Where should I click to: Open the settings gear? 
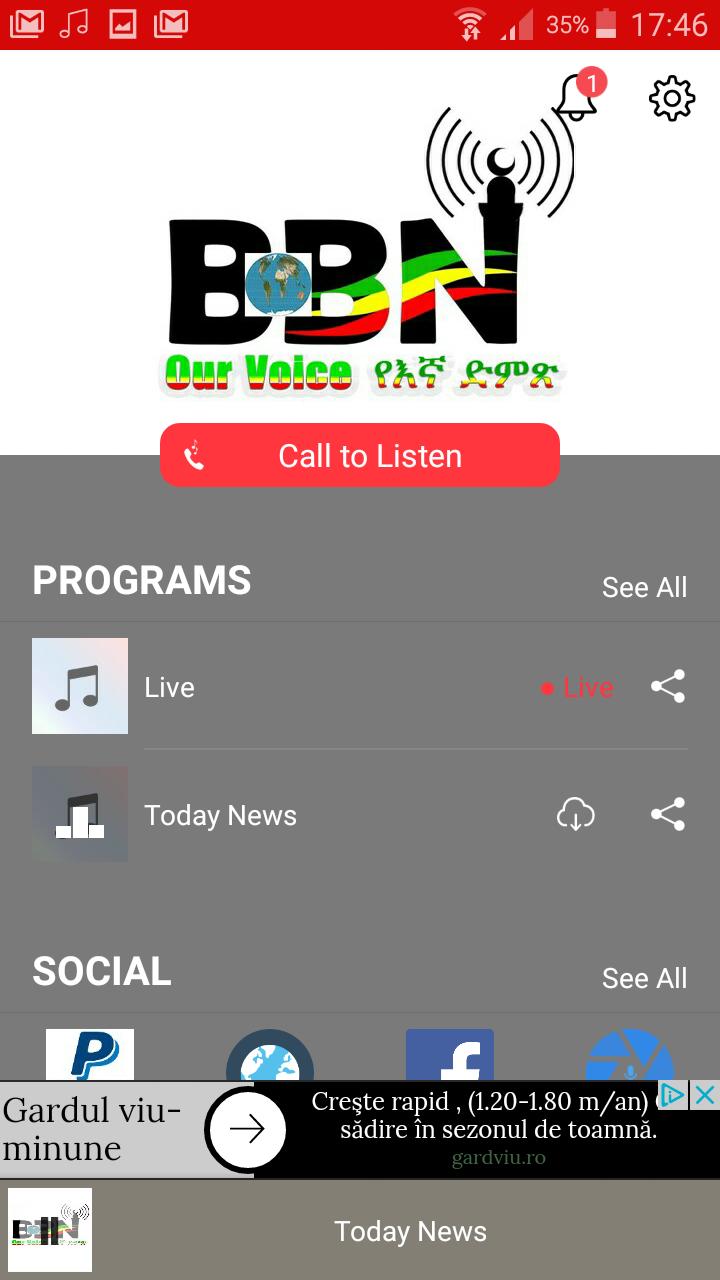tap(671, 97)
